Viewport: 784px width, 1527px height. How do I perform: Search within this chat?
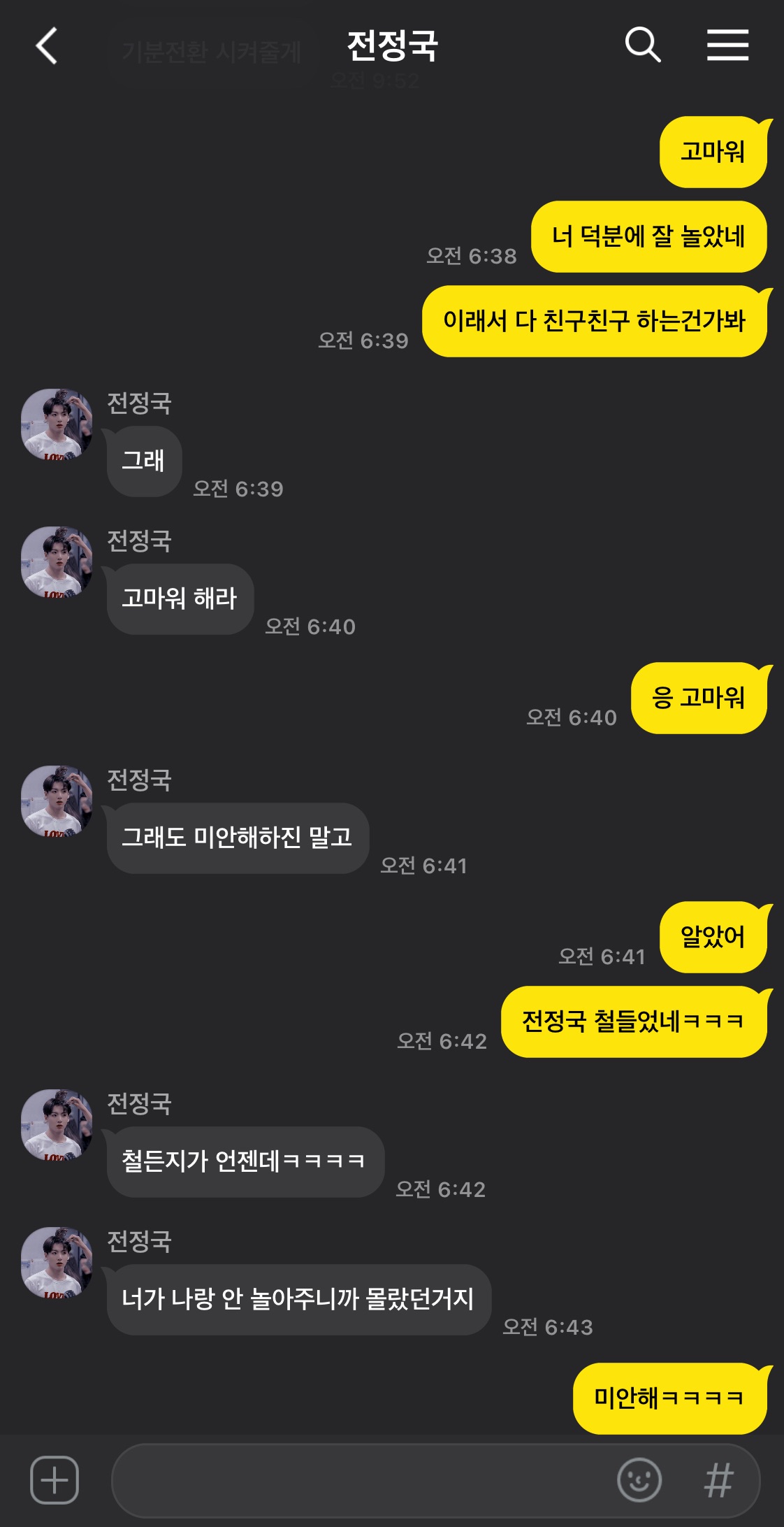click(642, 46)
